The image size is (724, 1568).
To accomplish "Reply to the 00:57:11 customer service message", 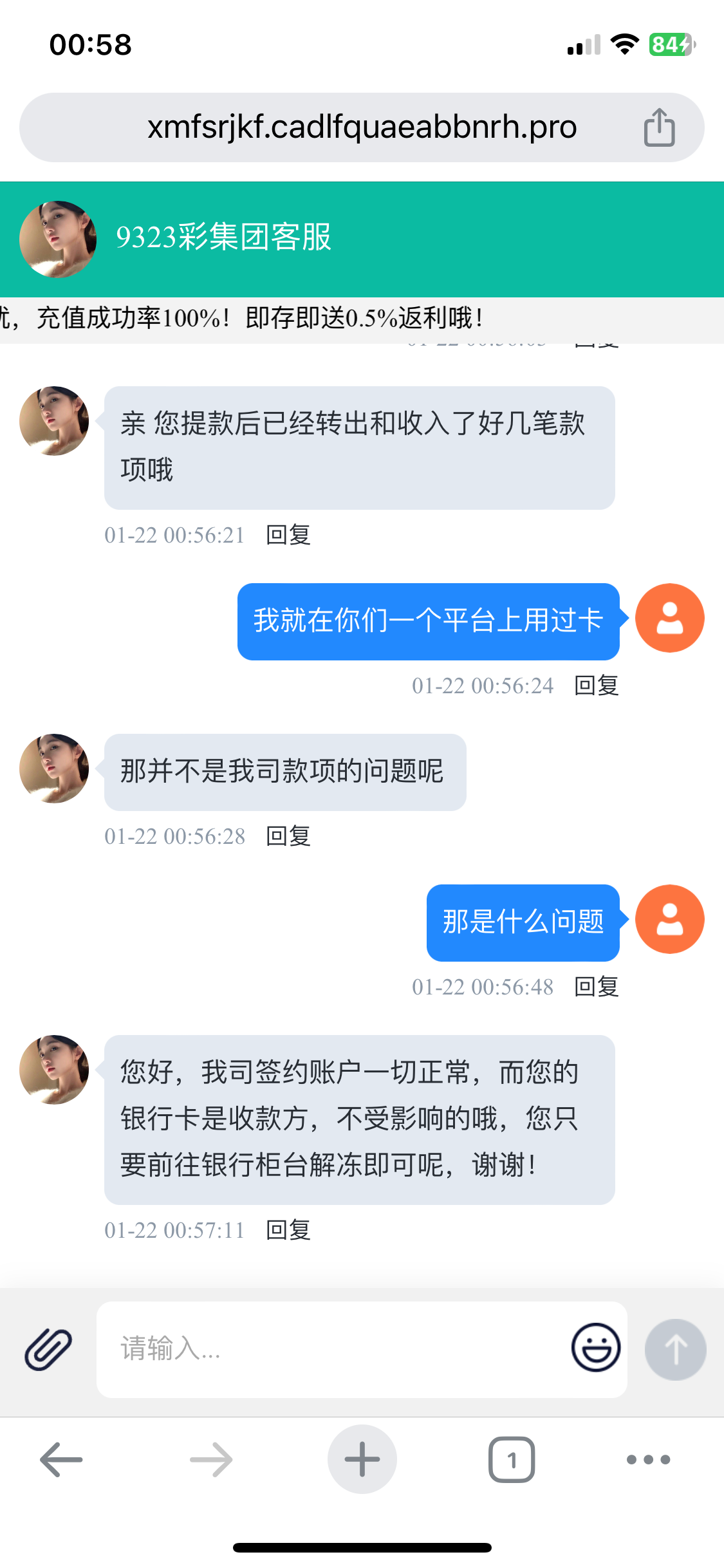I will point(288,1230).
